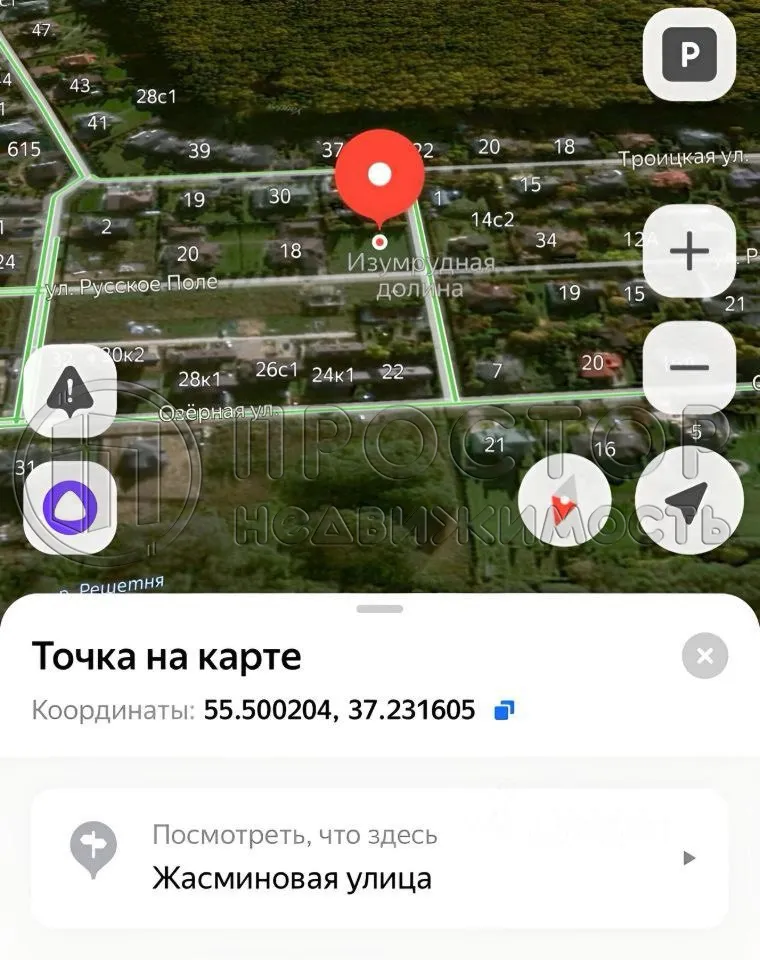The image size is (760, 960).
Task: Open road alerts with the warning rocket icon
Action: 69,393
